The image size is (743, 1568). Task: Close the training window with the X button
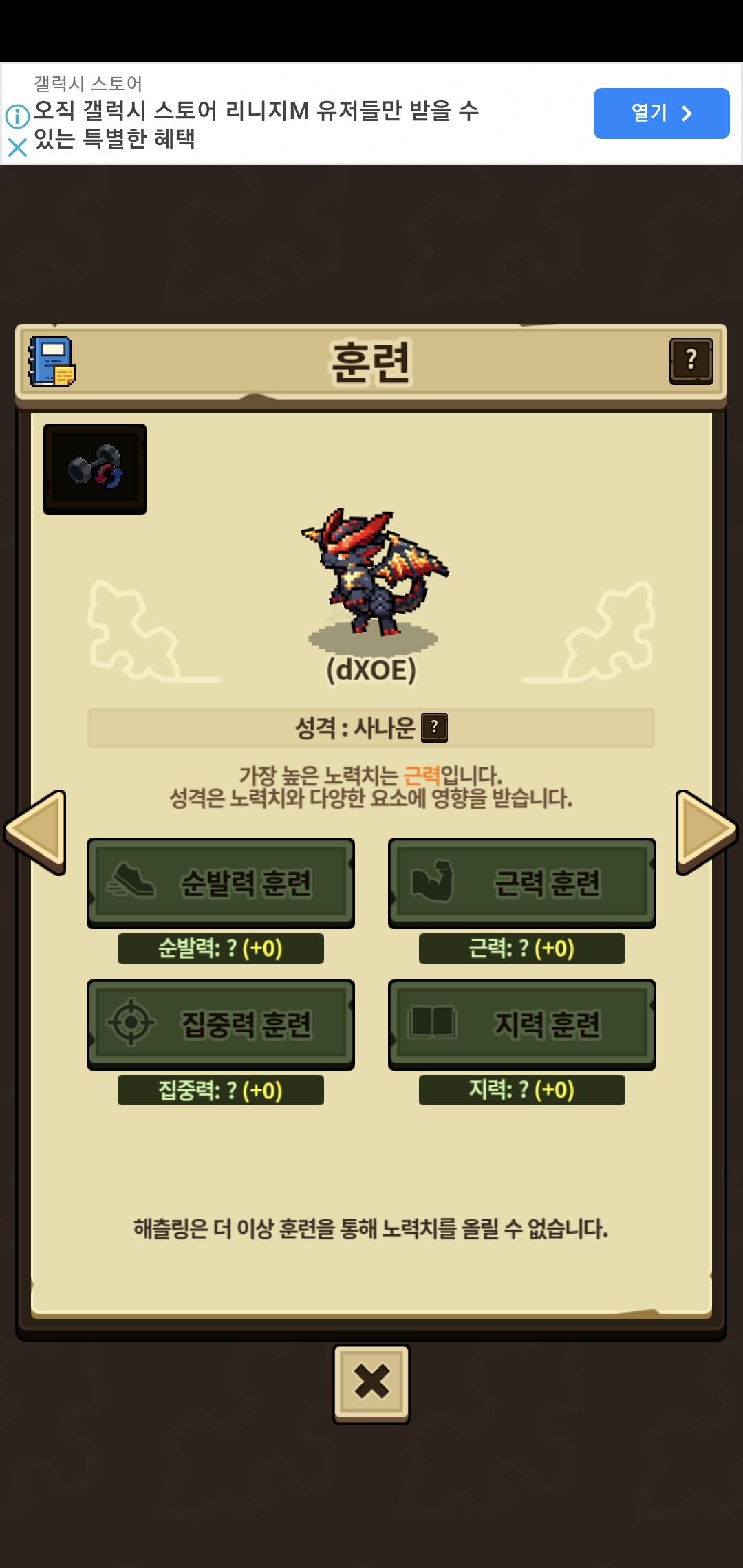(371, 1384)
